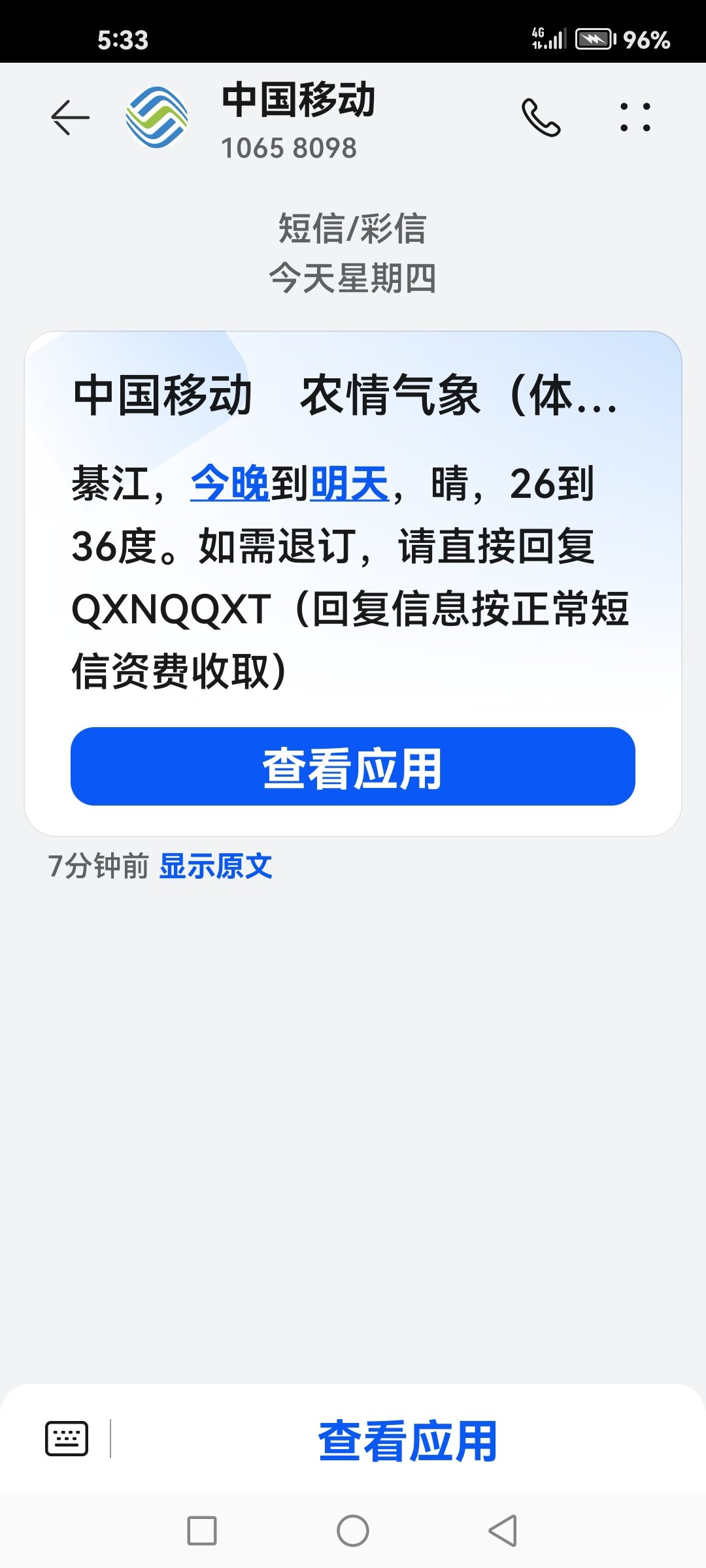Call 中国移动 with the phone icon
The height and width of the screenshot is (1568, 706).
pos(541,118)
